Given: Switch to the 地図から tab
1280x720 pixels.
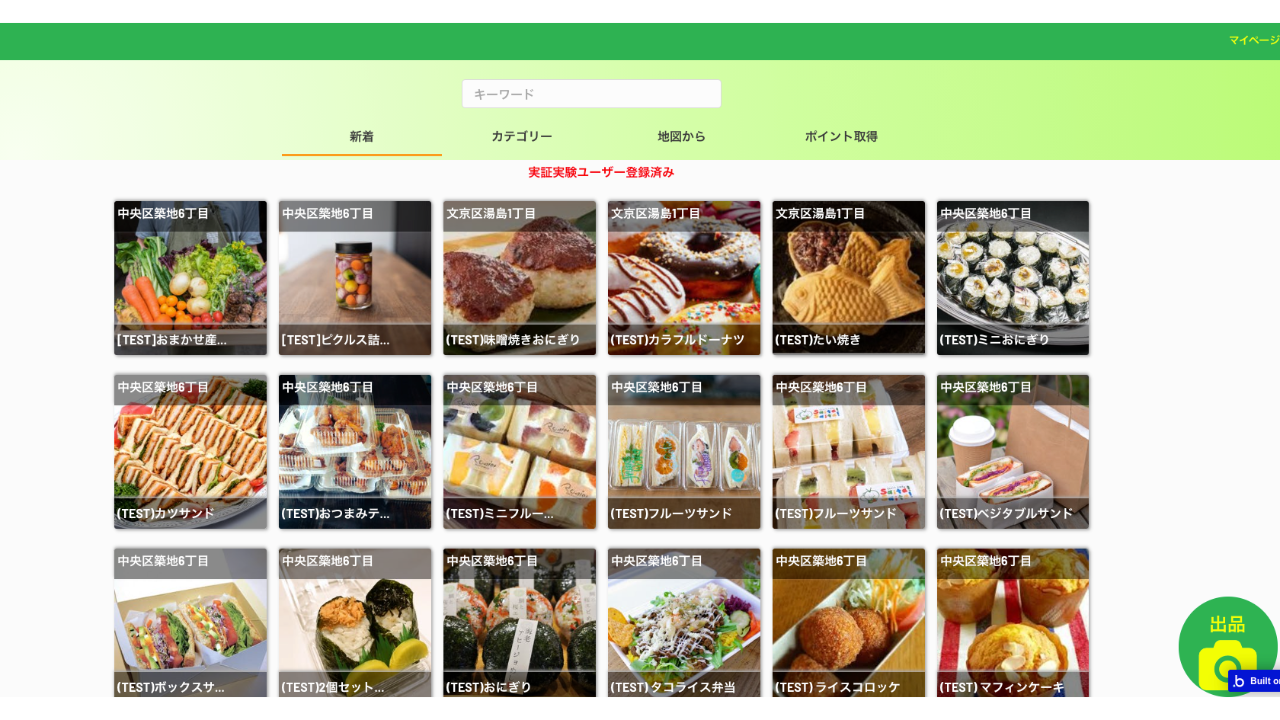Looking at the screenshot, I should pos(681,137).
